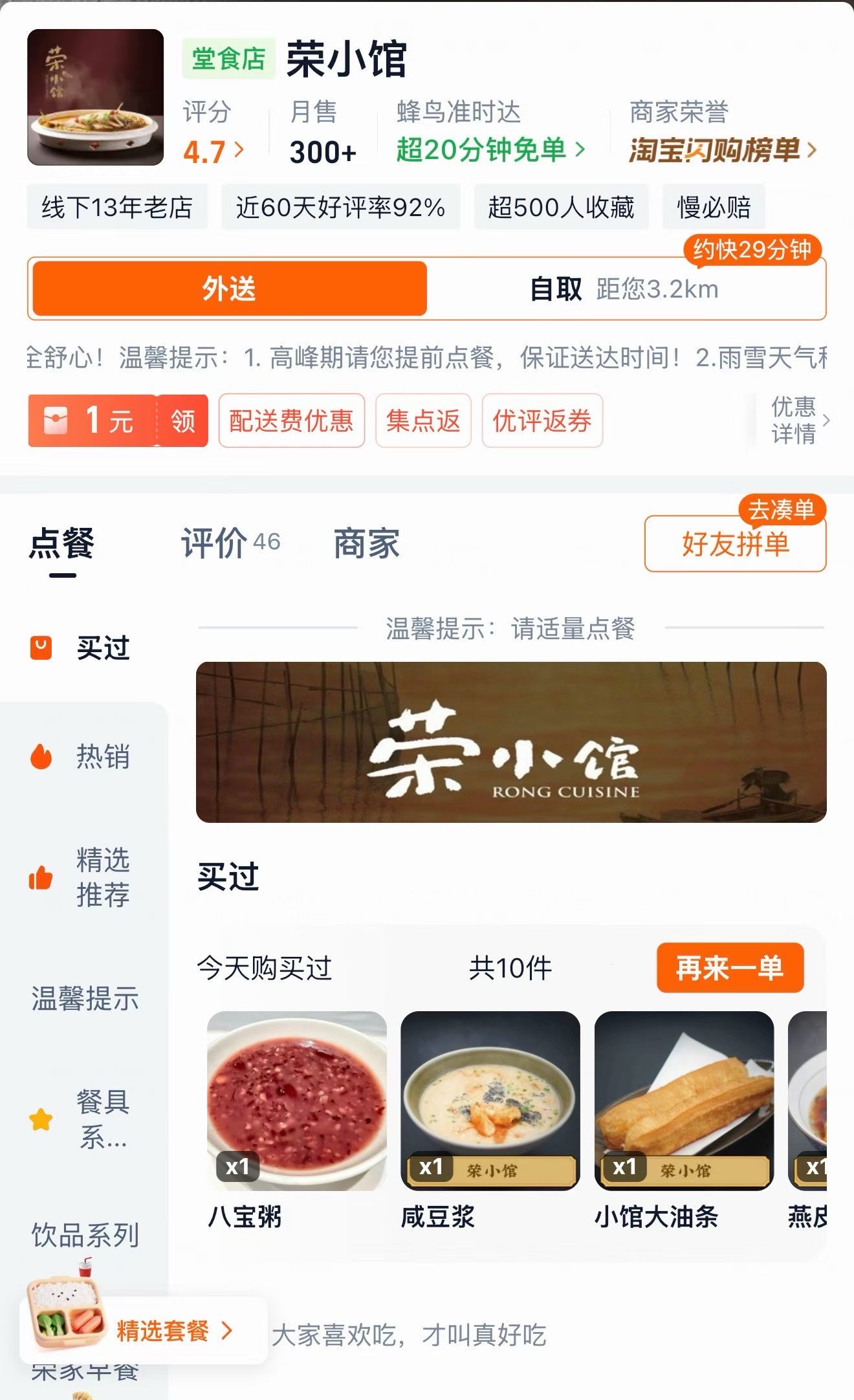Select the 外送 delivery option
This screenshot has width=854, height=1400.
pos(230,289)
